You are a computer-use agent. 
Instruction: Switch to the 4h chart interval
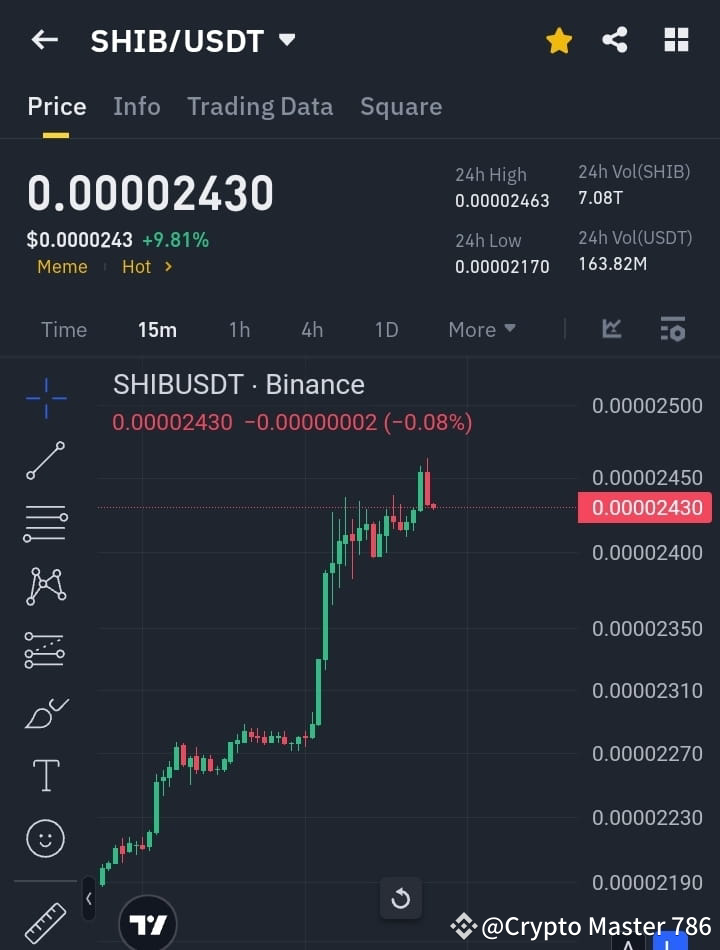click(x=311, y=329)
